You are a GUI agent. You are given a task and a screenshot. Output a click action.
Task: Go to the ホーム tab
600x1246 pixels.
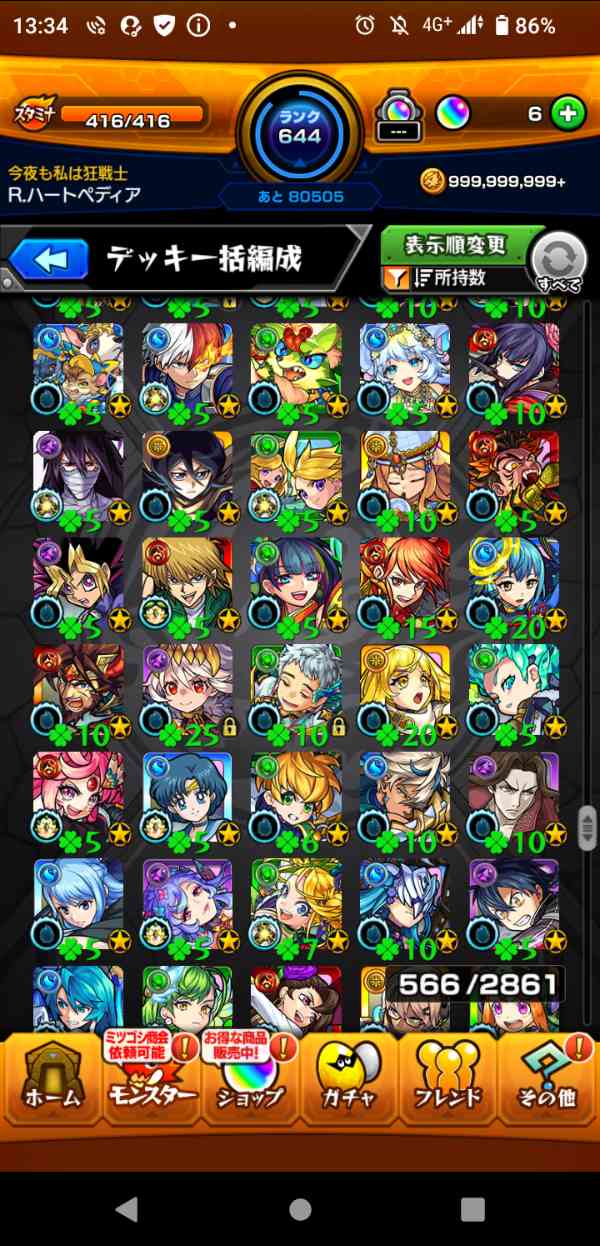click(50, 1081)
